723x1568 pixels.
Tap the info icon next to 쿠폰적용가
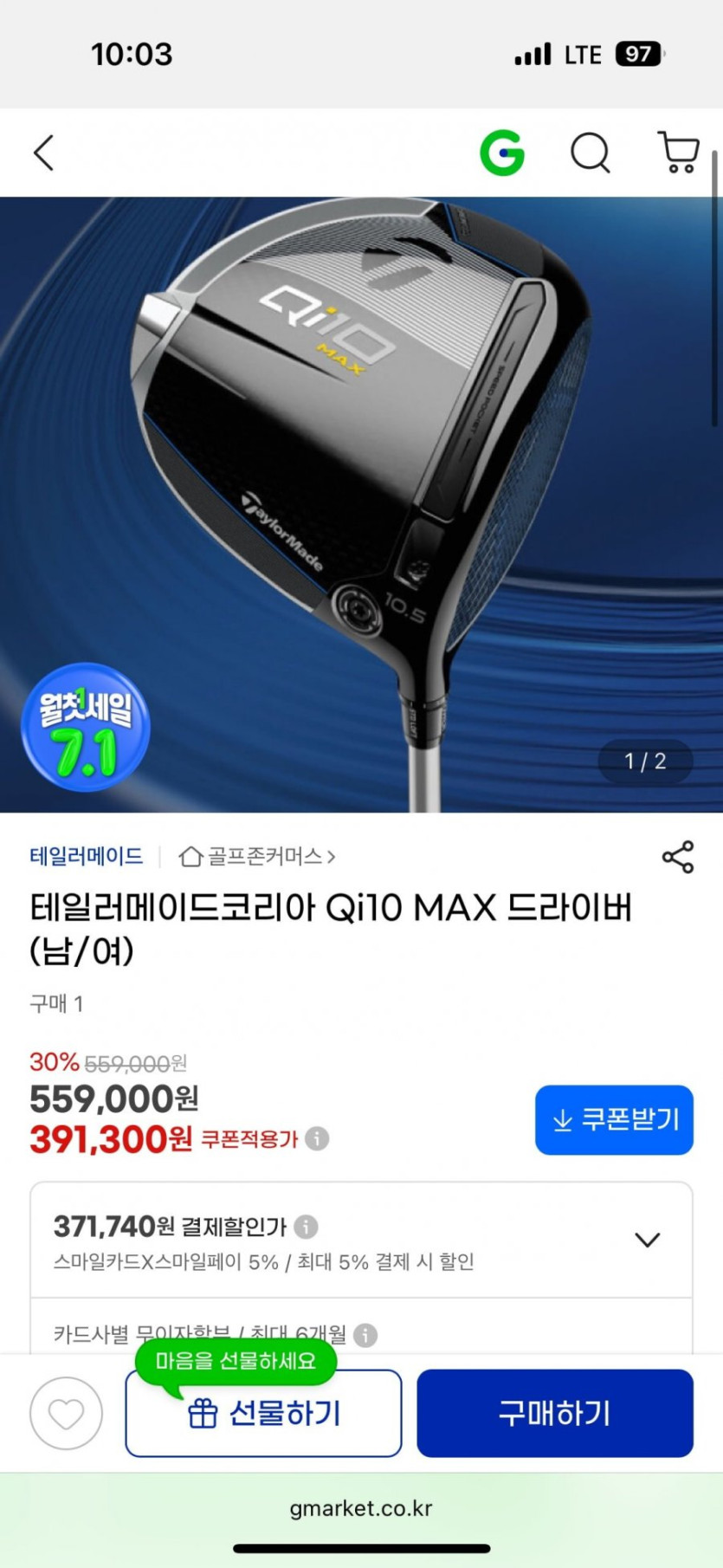(x=317, y=1140)
